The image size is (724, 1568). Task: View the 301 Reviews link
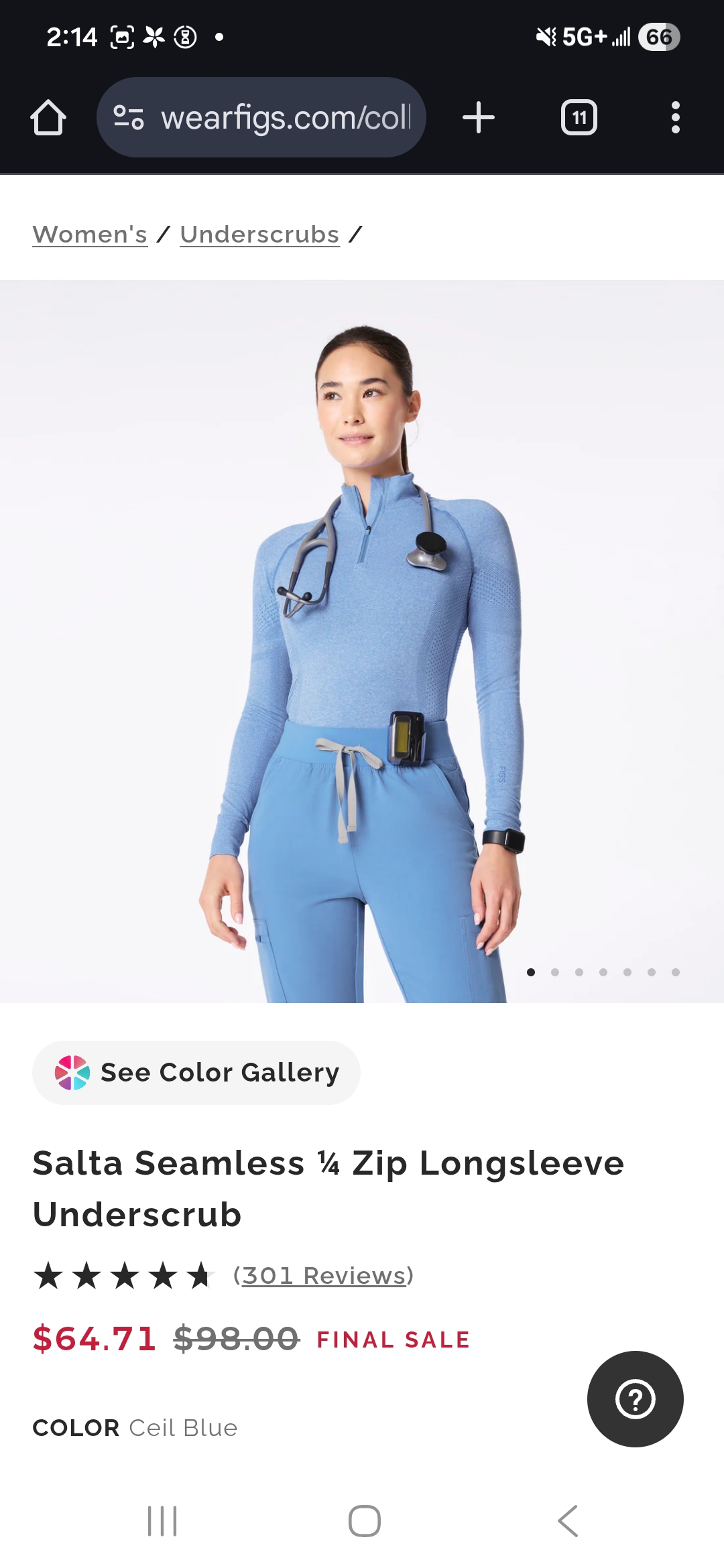323,1275
